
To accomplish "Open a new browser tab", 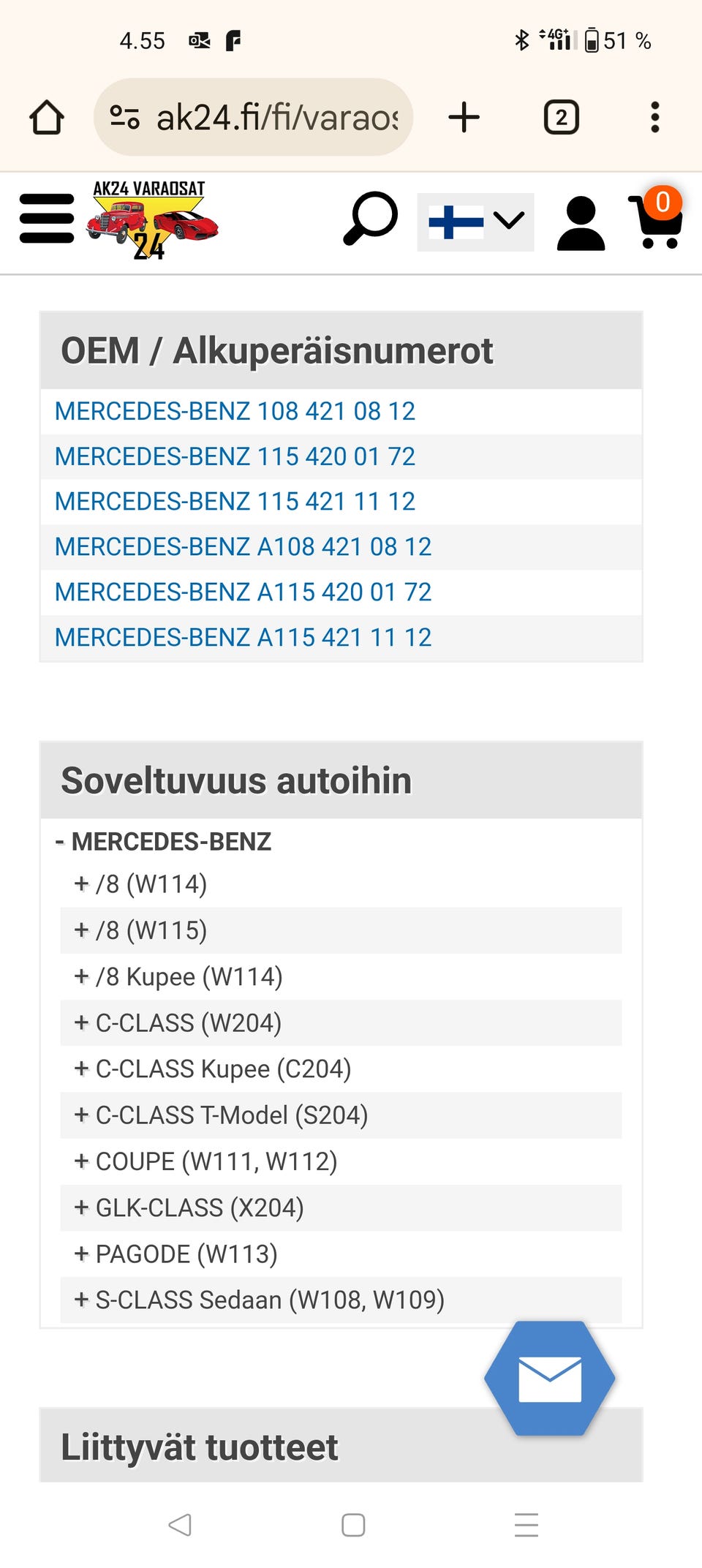I will coord(464,117).
